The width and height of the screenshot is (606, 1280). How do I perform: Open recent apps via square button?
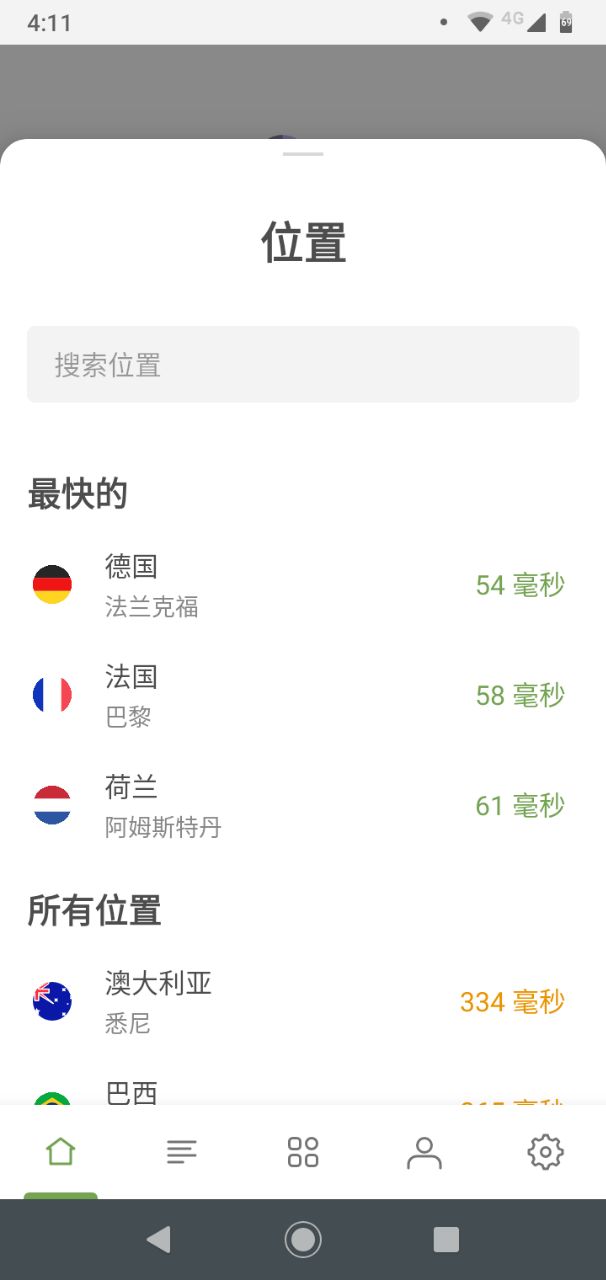(x=446, y=1240)
